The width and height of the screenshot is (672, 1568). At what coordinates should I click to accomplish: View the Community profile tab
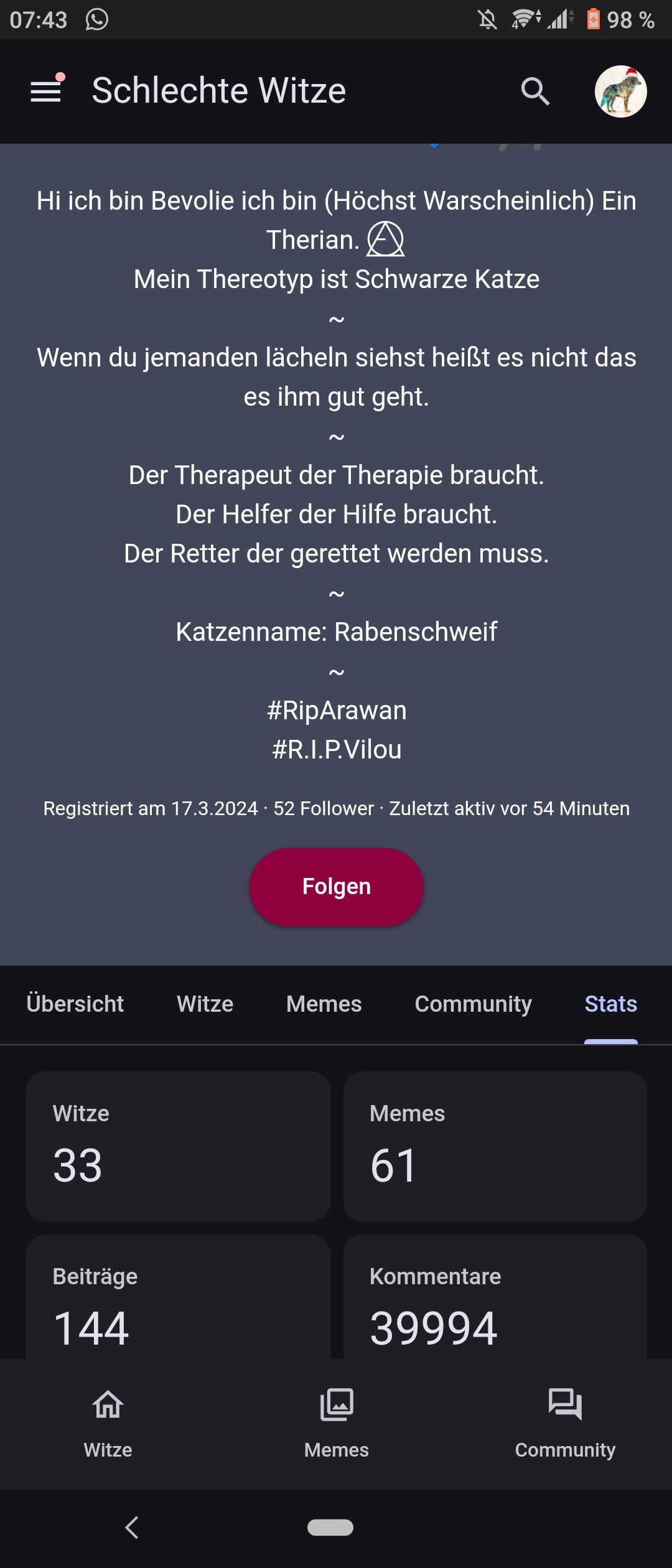coord(473,1004)
